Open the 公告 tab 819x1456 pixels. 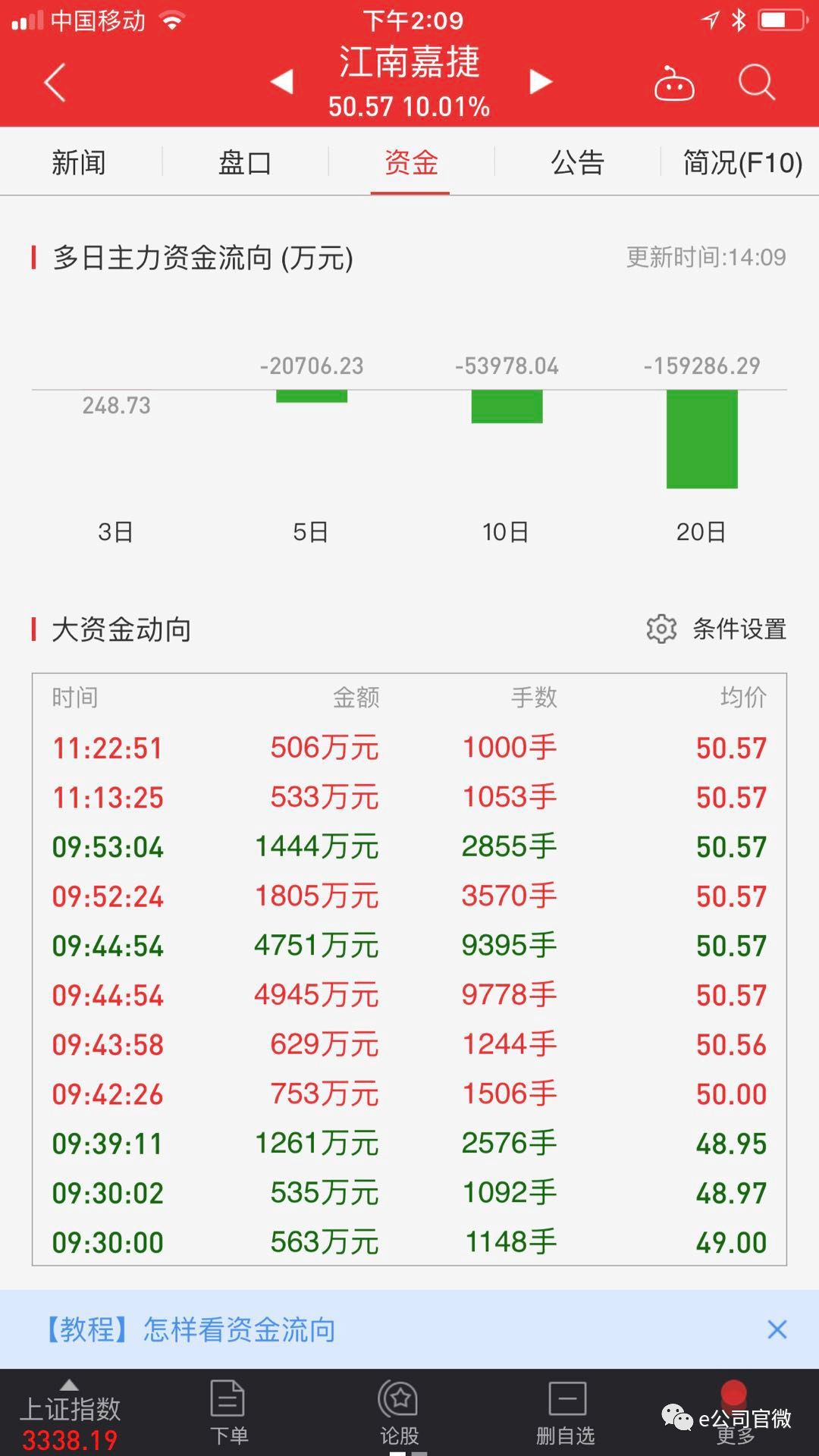point(577,162)
